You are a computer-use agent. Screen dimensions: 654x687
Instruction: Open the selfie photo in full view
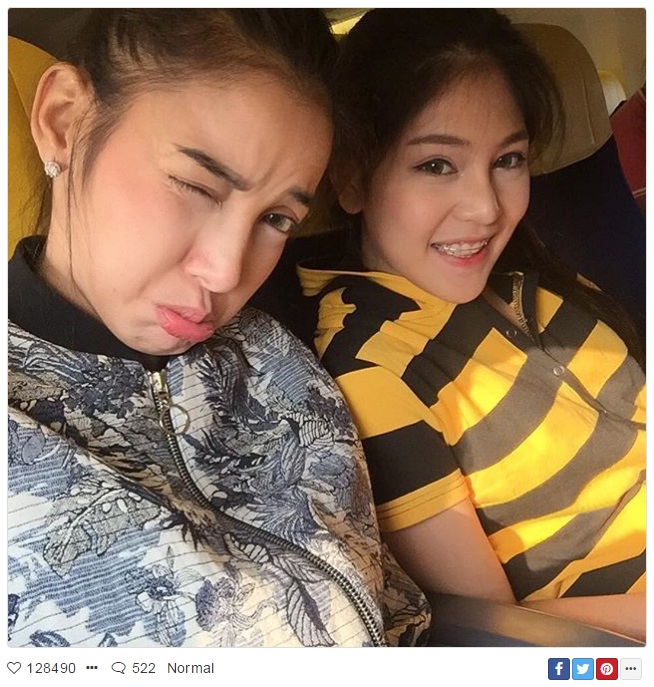[x=327, y=328]
